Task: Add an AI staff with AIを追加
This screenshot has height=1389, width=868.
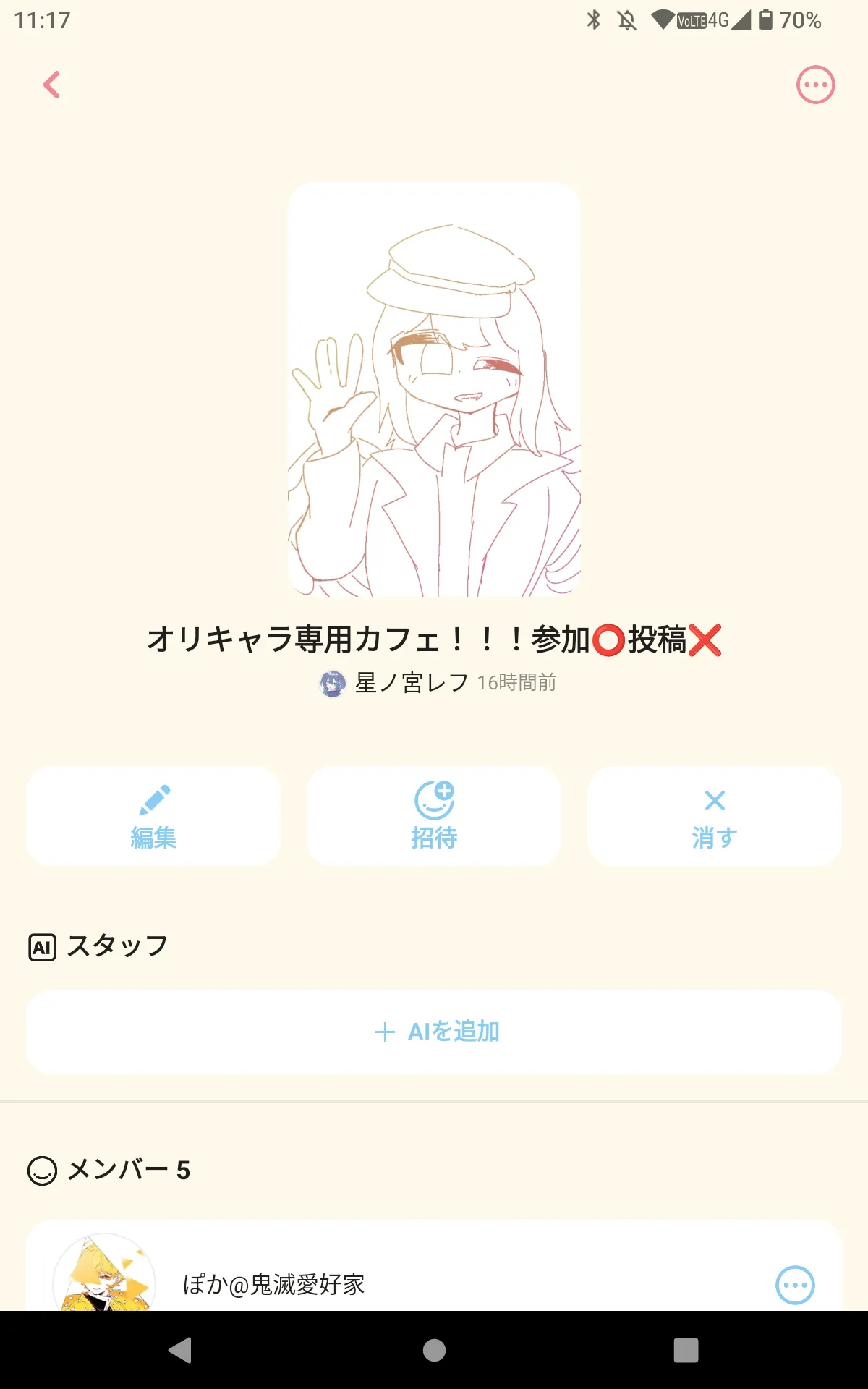Action: [x=434, y=1032]
